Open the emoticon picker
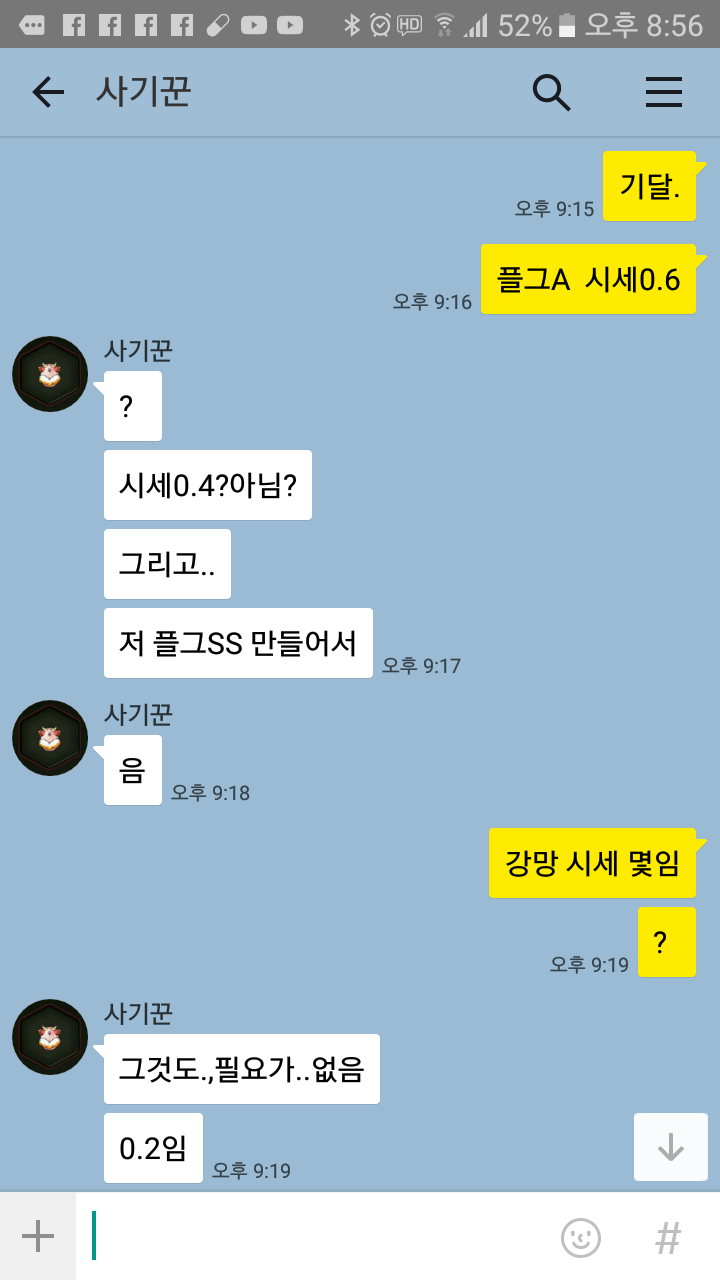This screenshot has height=1280, width=720. pyautogui.click(x=581, y=1238)
